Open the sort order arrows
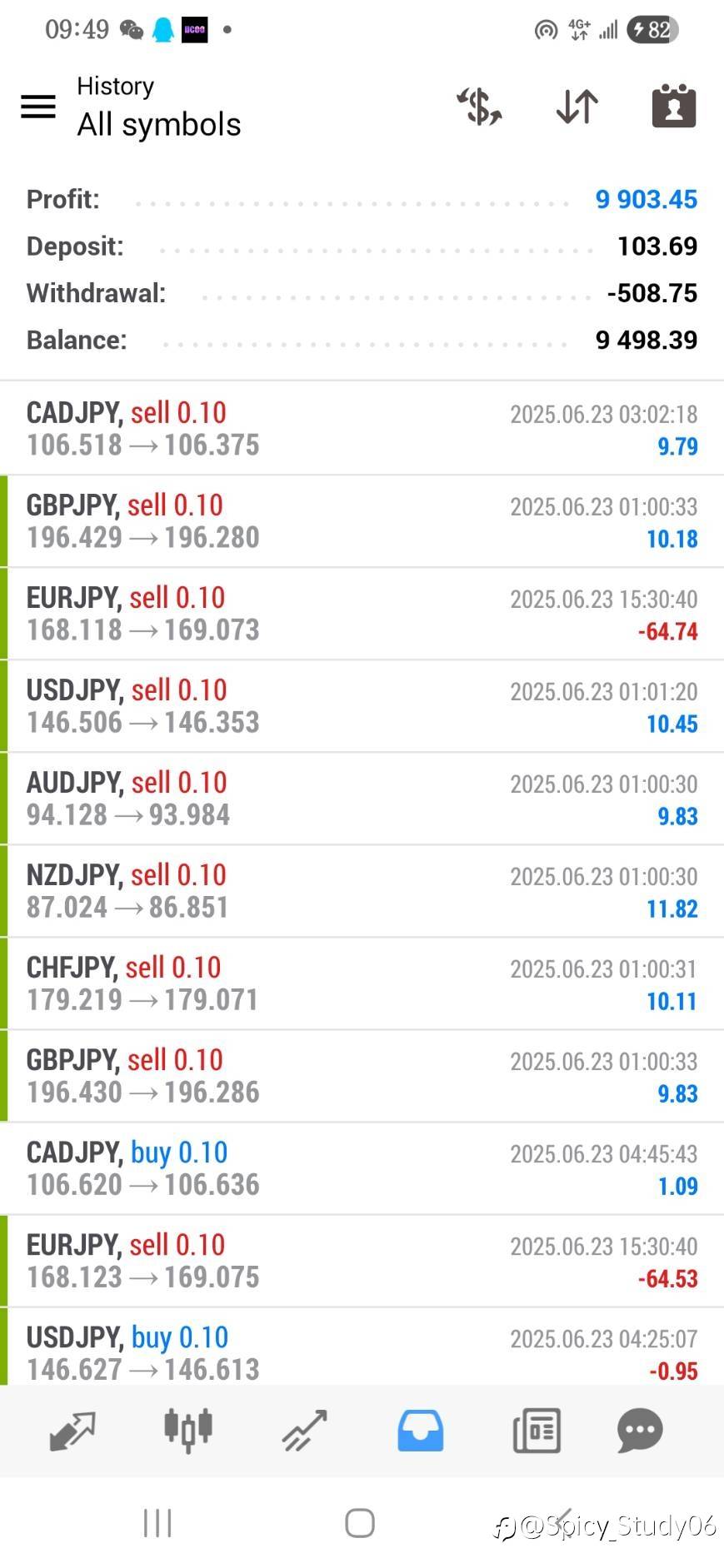This screenshot has height=1568, width=724. click(x=577, y=107)
